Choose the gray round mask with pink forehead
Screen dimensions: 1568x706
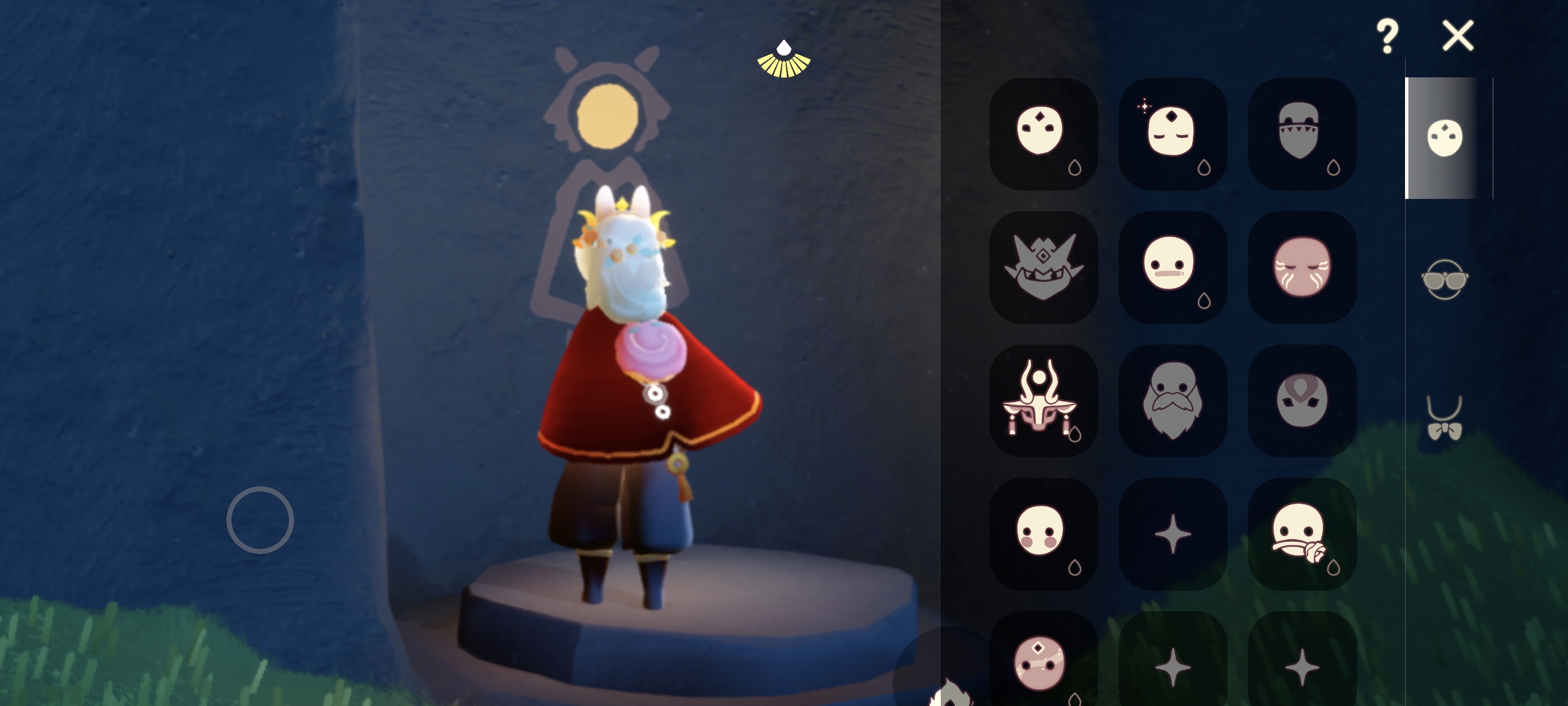(1301, 400)
